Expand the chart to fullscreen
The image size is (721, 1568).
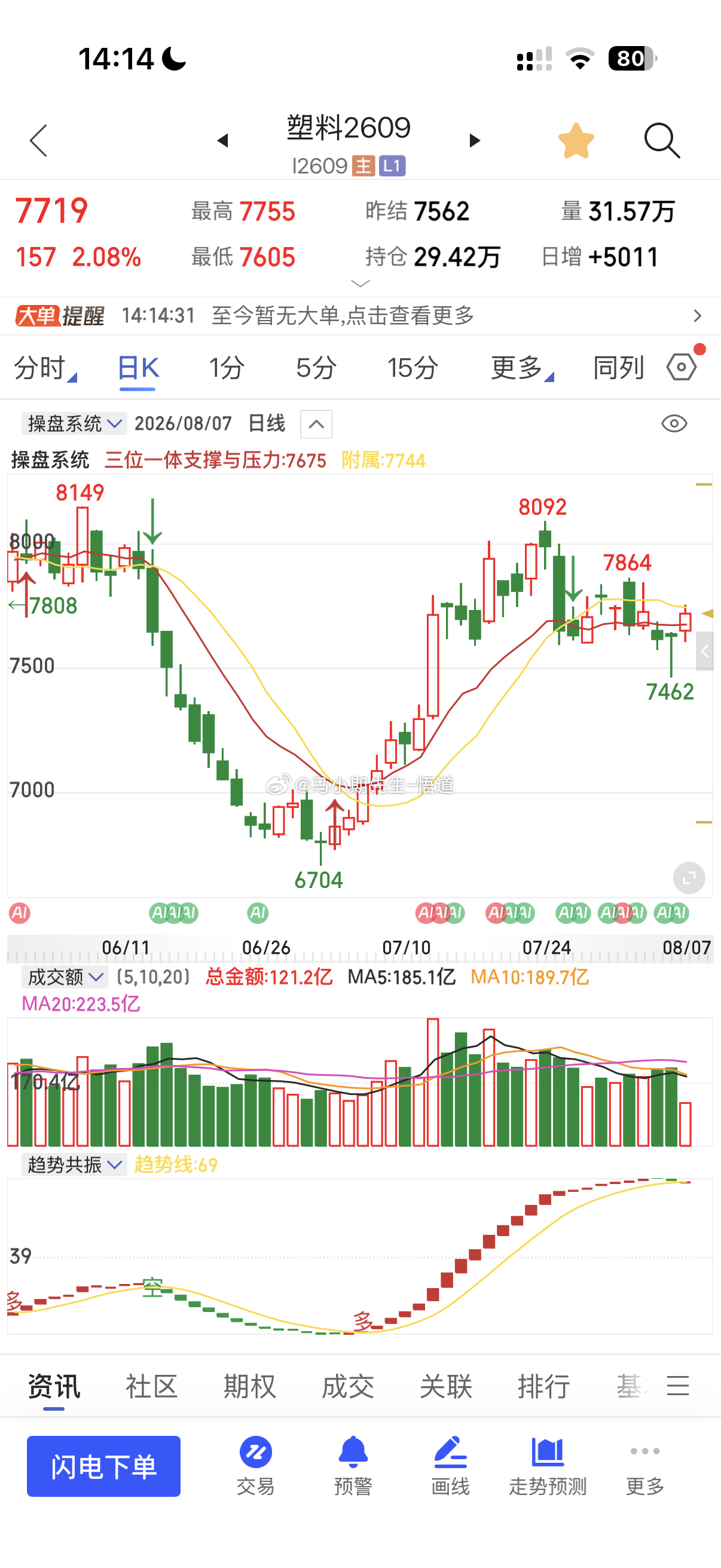[x=689, y=878]
